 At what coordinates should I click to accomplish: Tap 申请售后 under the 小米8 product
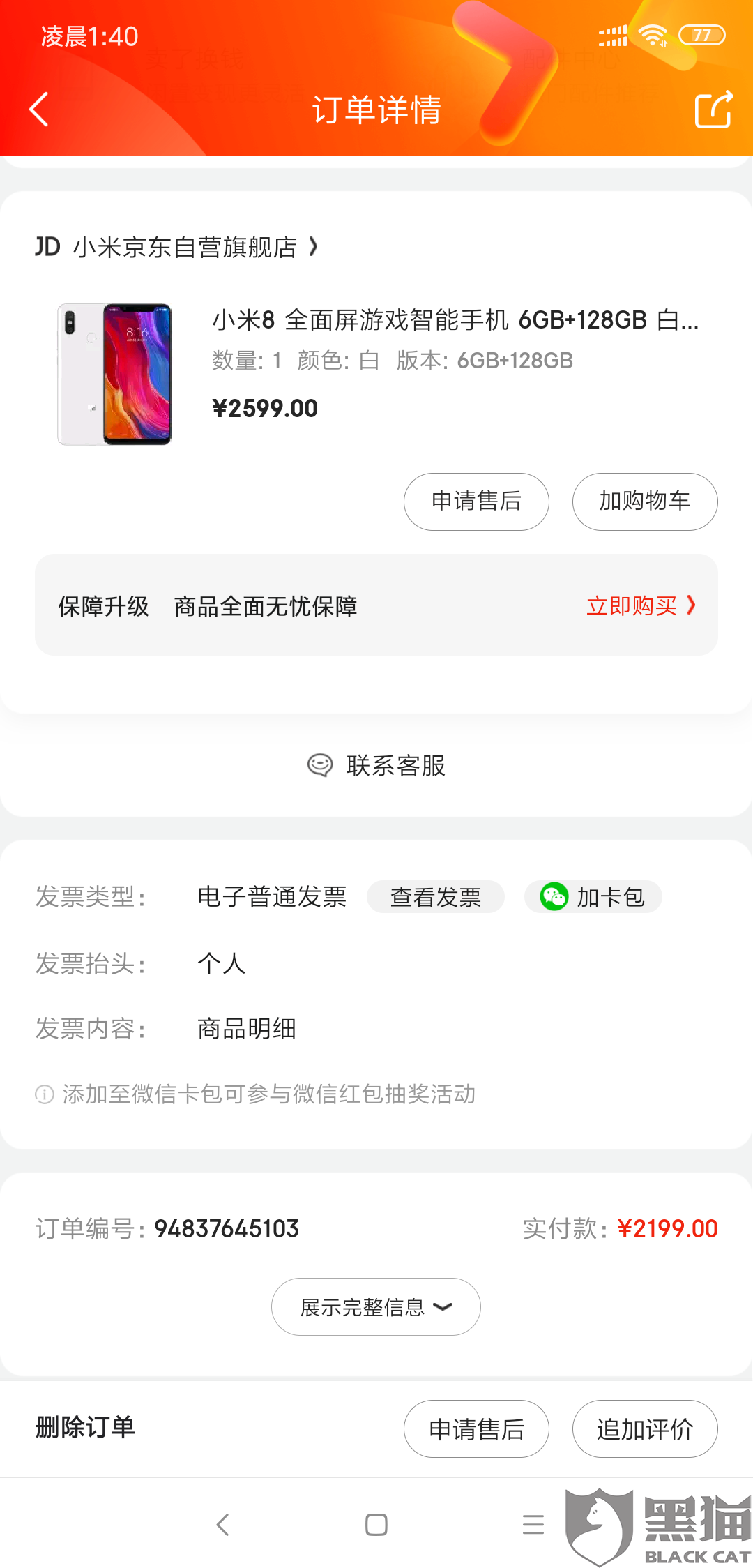476,502
